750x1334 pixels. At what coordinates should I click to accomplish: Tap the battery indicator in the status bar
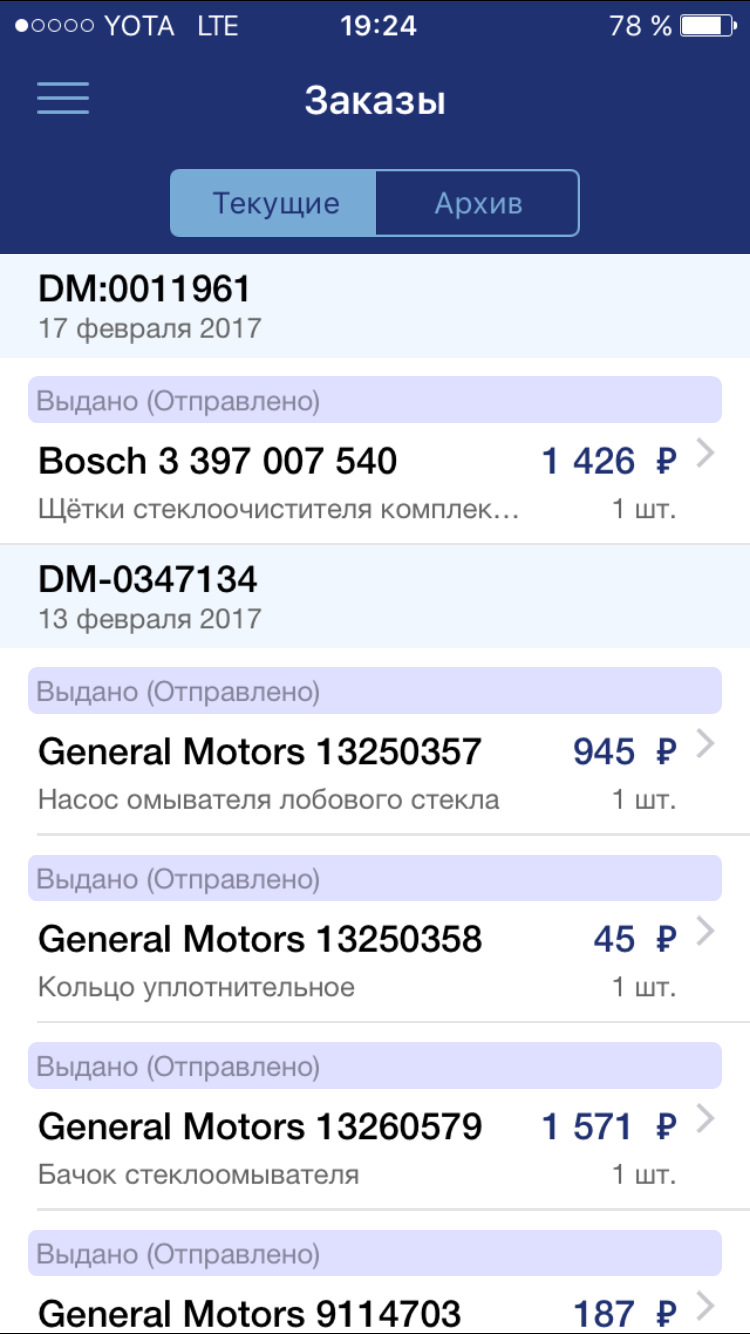[x=707, y=27]
